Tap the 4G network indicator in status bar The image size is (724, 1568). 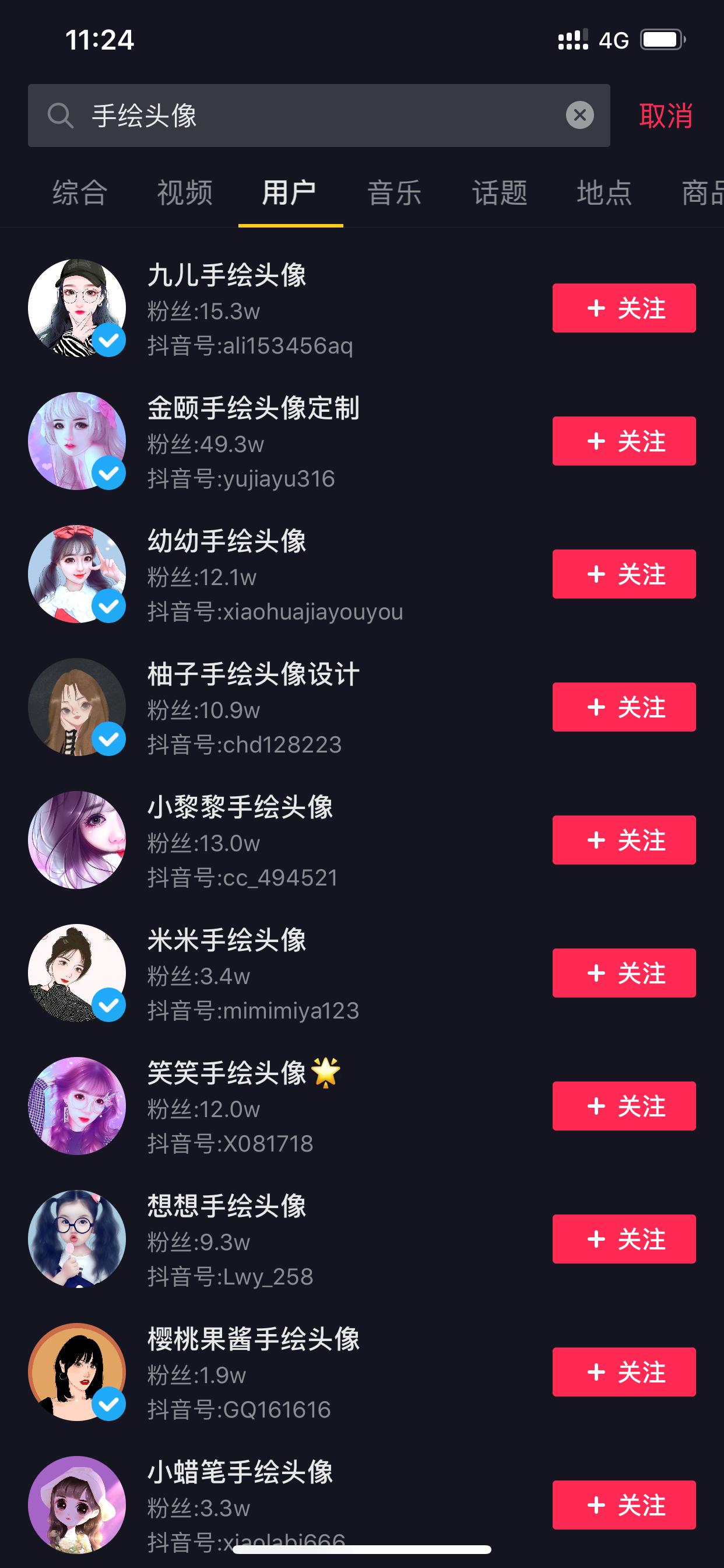tap(614, 40)
